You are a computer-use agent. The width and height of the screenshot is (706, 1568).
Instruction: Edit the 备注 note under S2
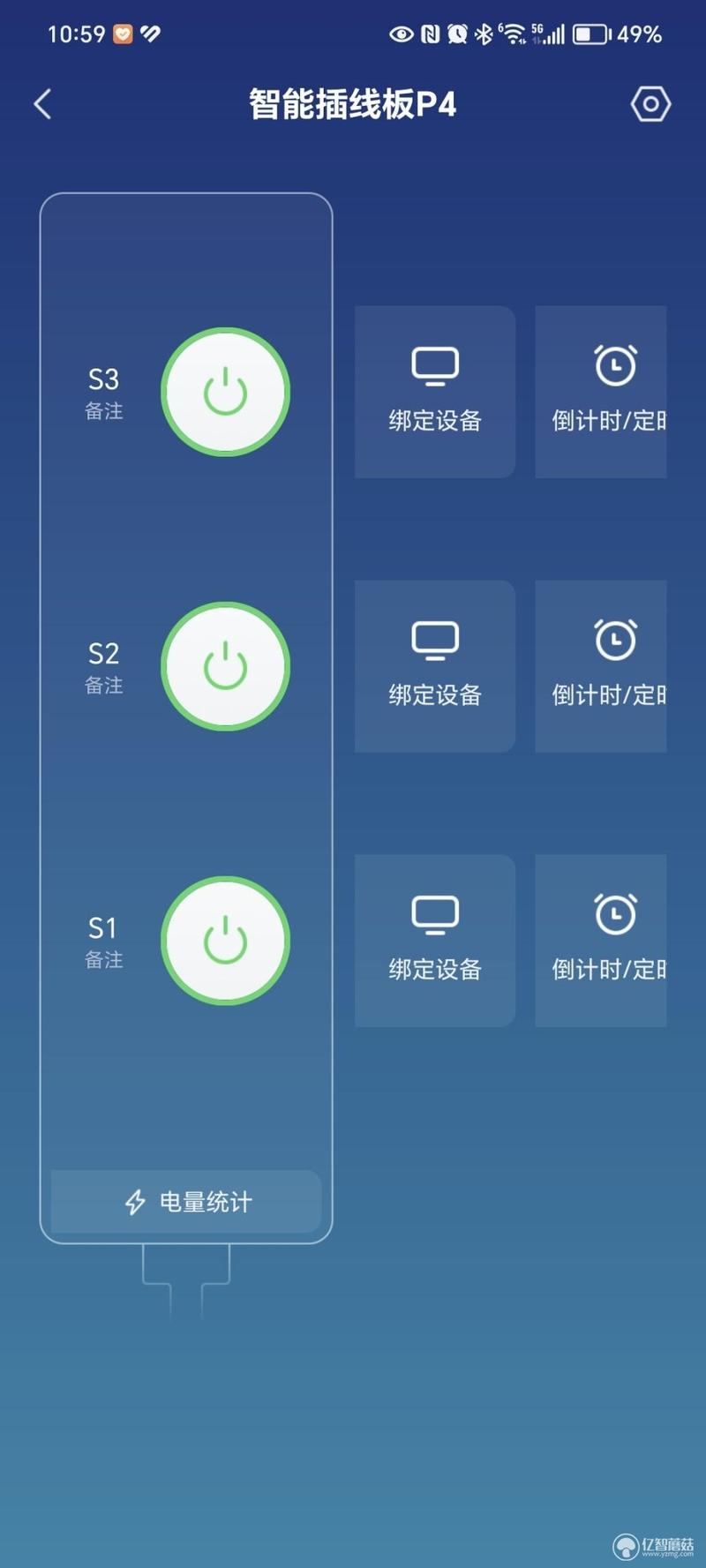[103, 686]
